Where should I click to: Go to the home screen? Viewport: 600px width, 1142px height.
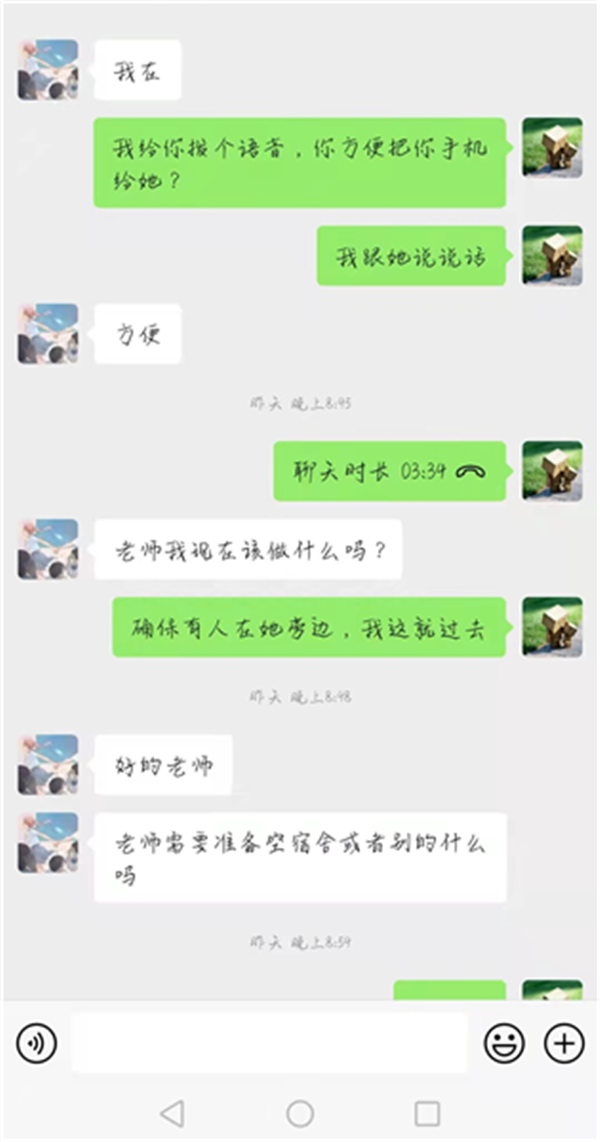[300, 1113]
